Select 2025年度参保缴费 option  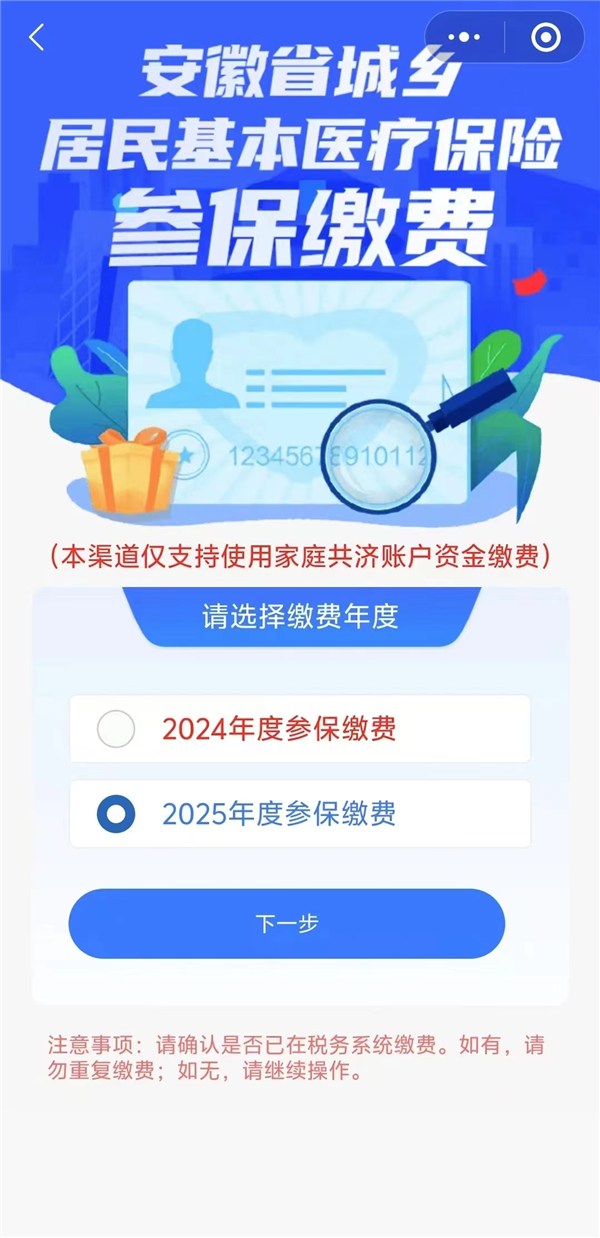pyautogui.click(x=116, y=814)
